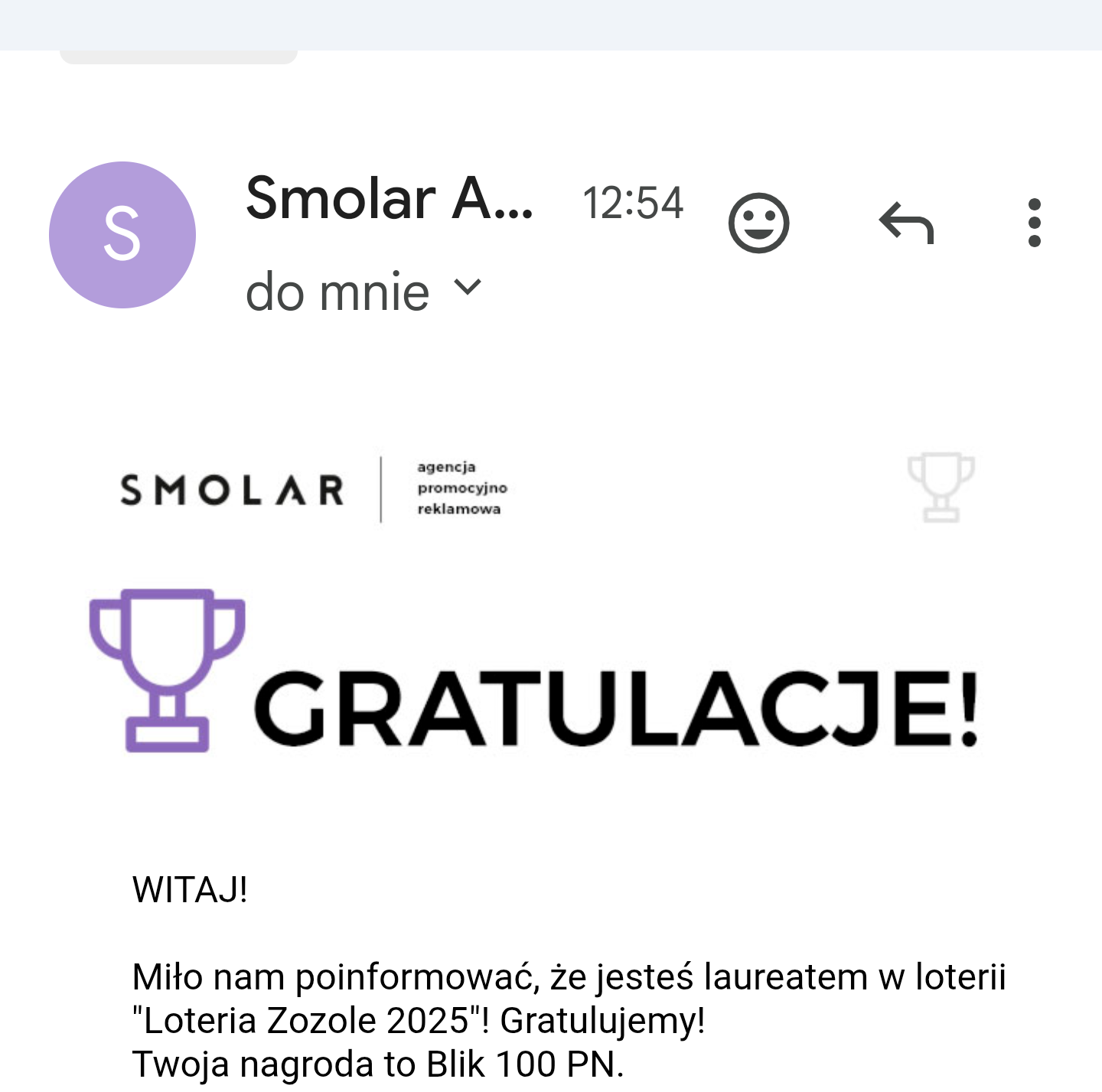Add an emoji reaction to the email
Image resolution: width=1102 pixels, height=1092 pixels.
pos(758,223)
